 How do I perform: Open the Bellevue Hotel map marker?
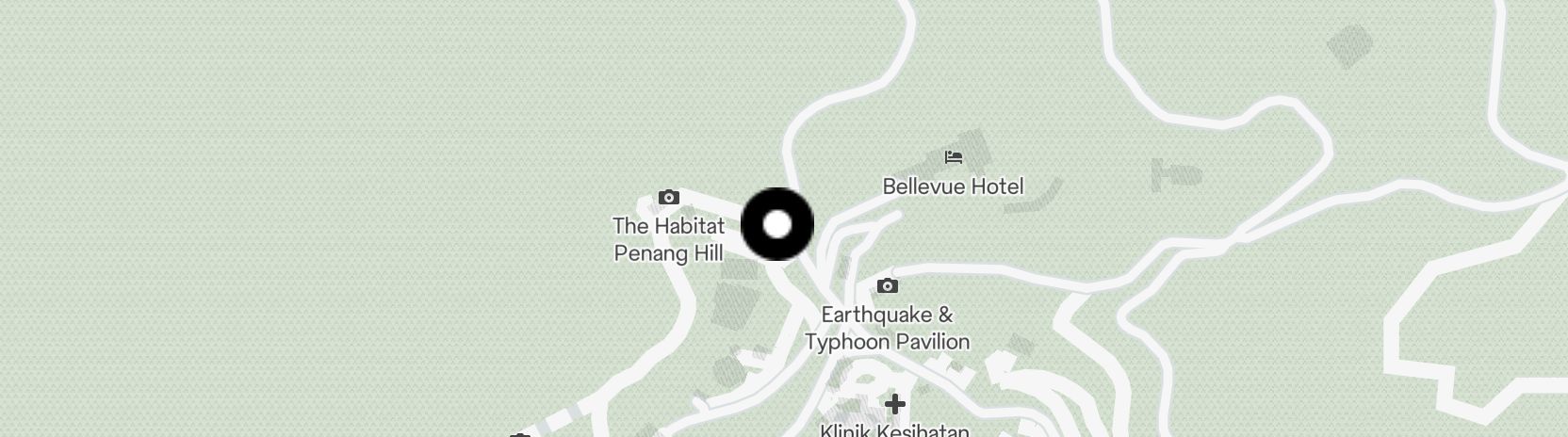click(x=954, y=157)
